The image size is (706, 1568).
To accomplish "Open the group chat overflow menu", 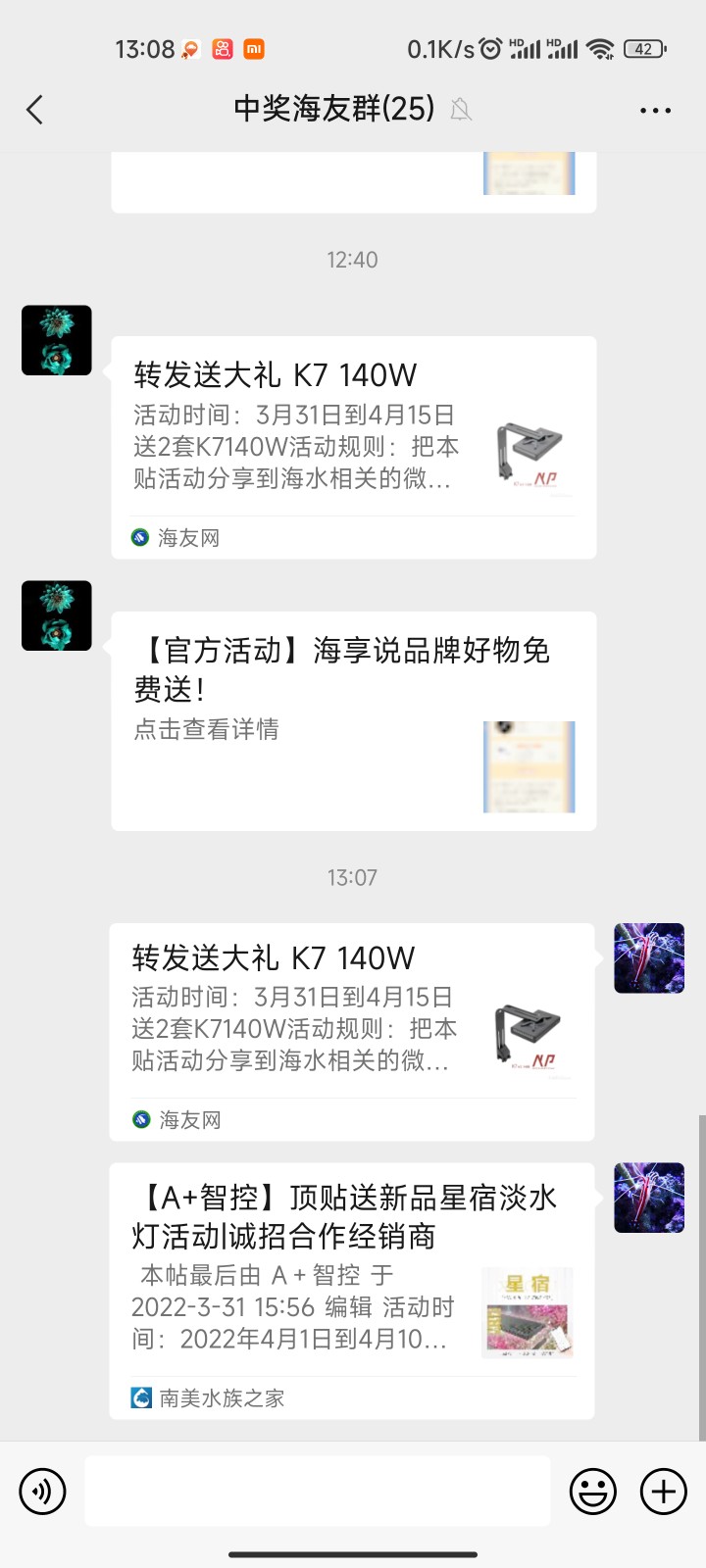I will (x=654, y=110).
